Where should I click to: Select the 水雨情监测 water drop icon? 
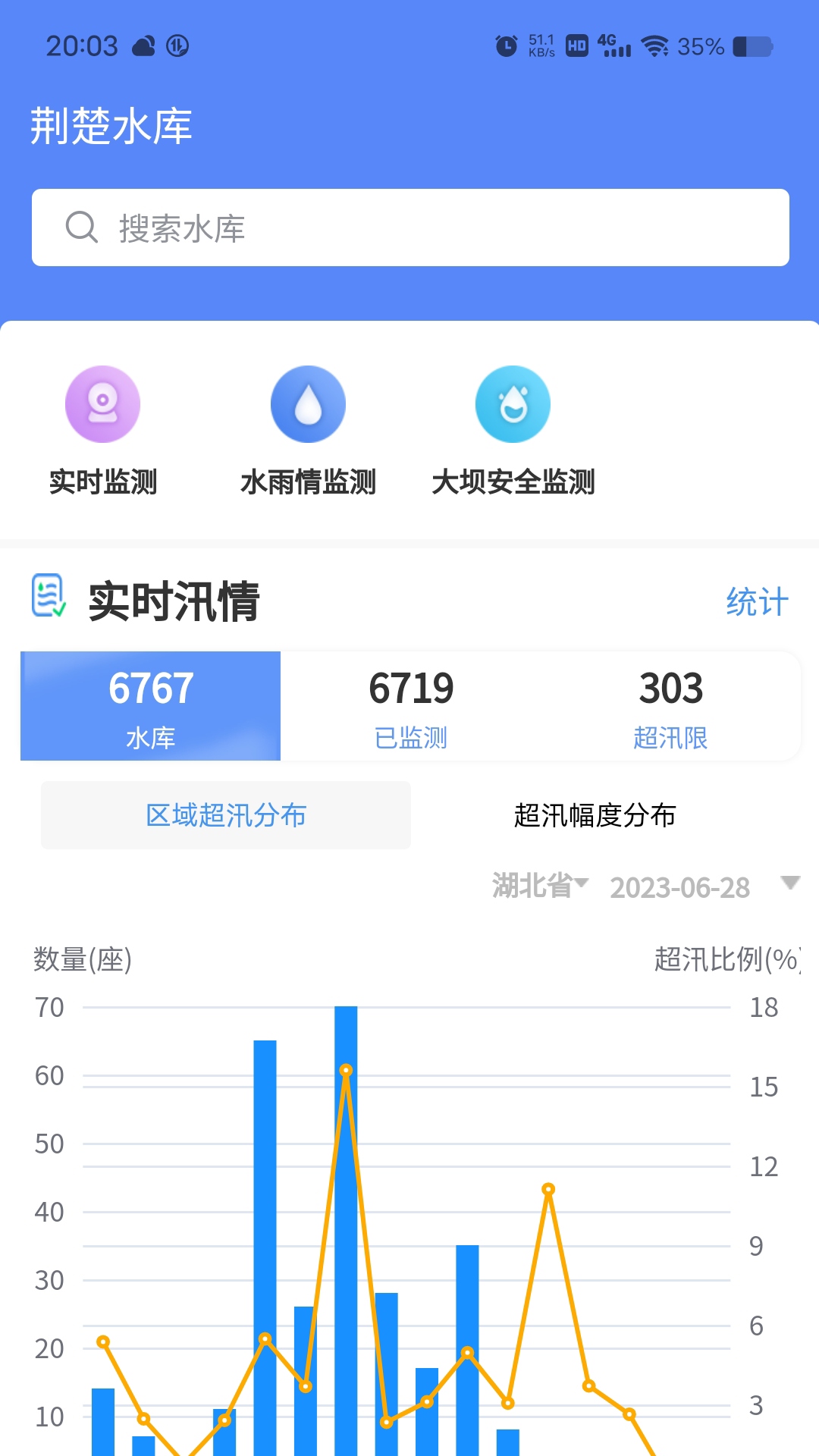coord(307,403)
